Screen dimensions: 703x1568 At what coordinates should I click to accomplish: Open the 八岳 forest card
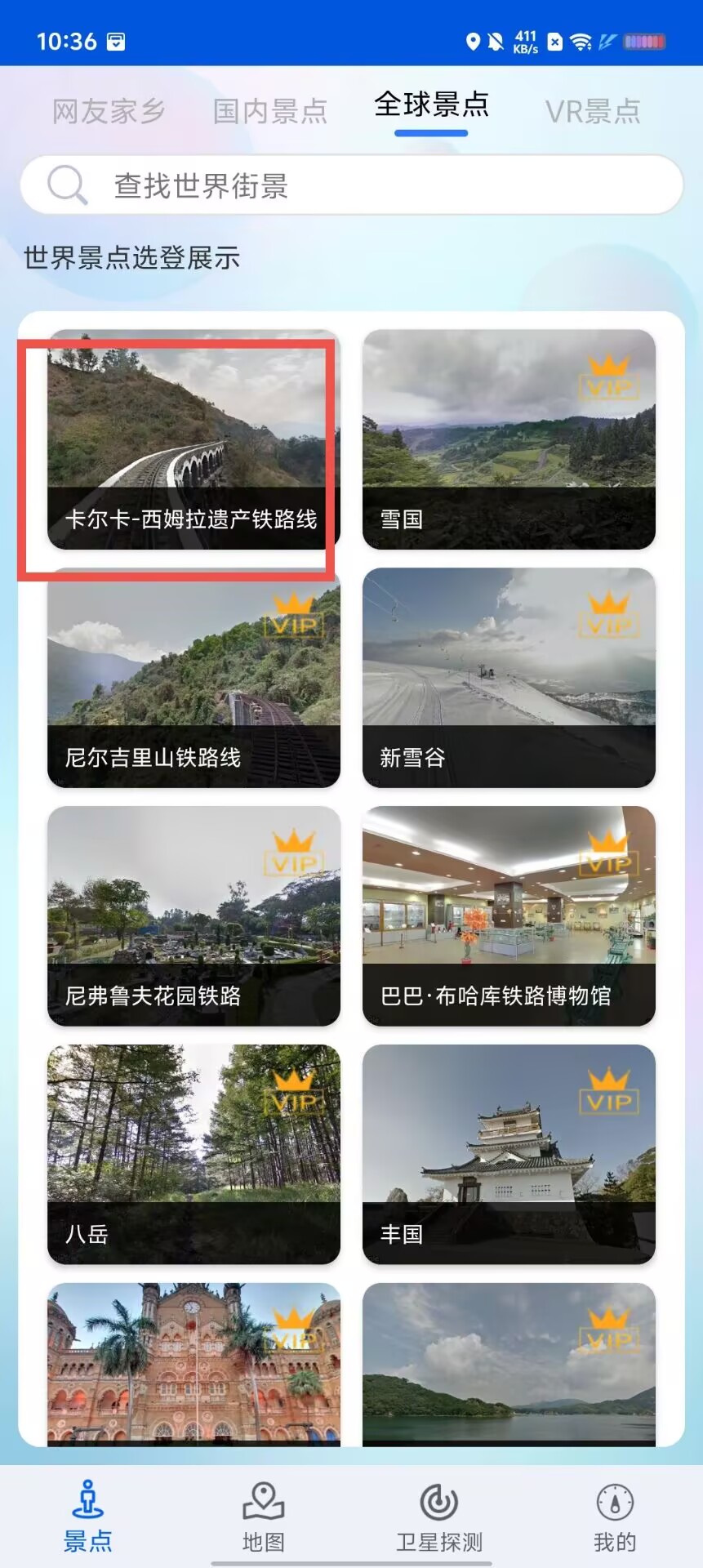(194, 1155)
